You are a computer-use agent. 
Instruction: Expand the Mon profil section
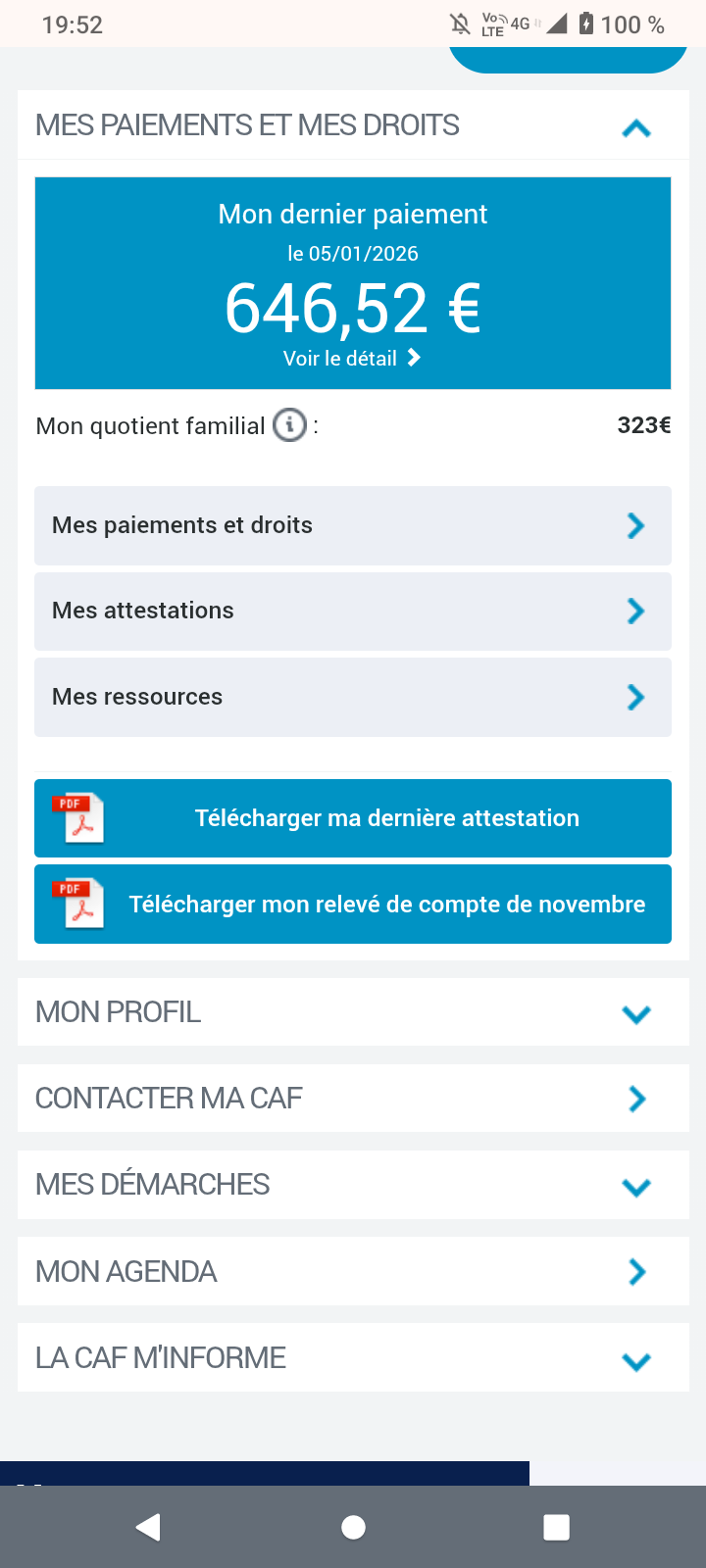tap(635, 1013)
